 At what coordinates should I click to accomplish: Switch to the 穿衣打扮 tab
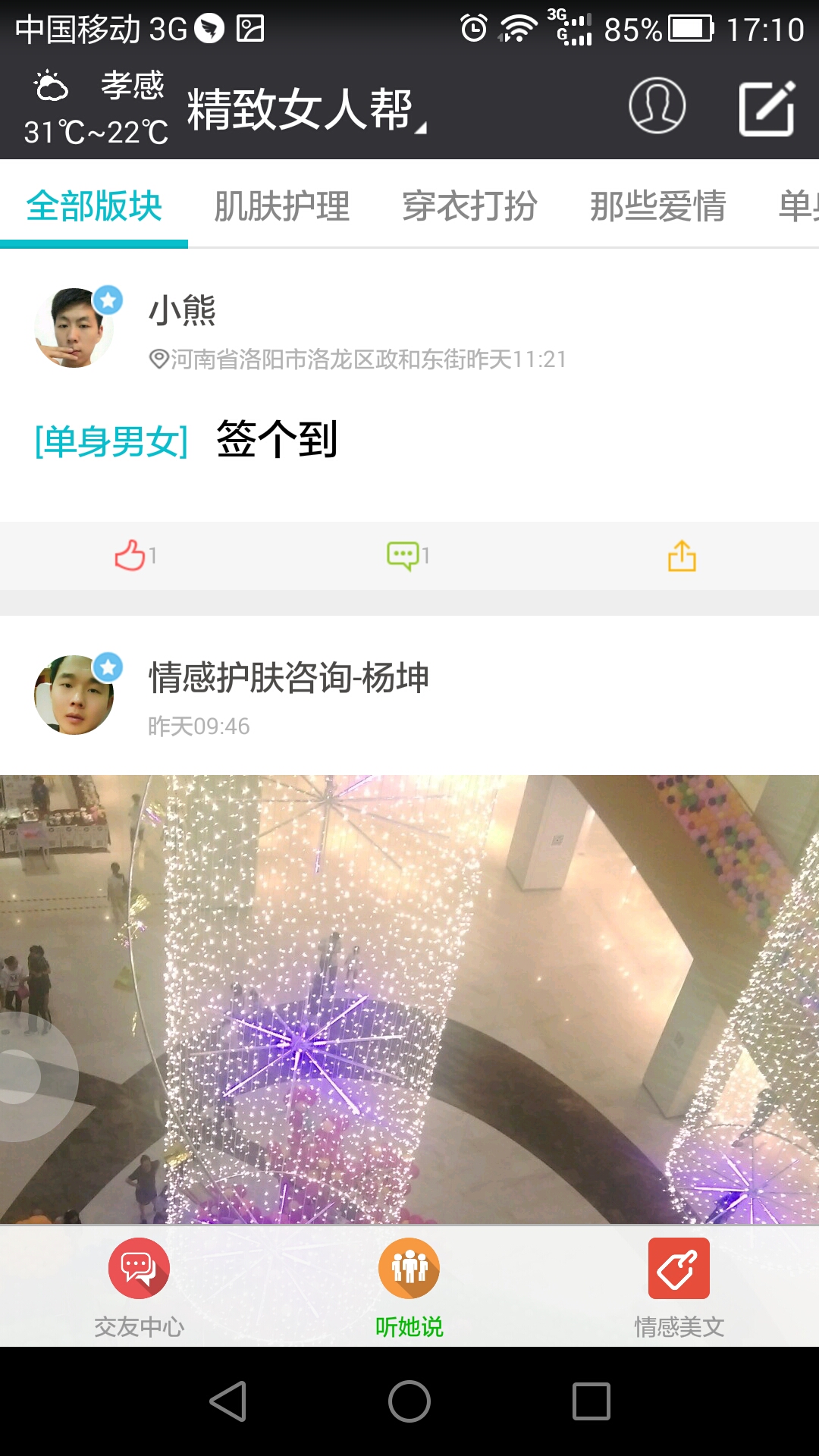click(470, 206)
